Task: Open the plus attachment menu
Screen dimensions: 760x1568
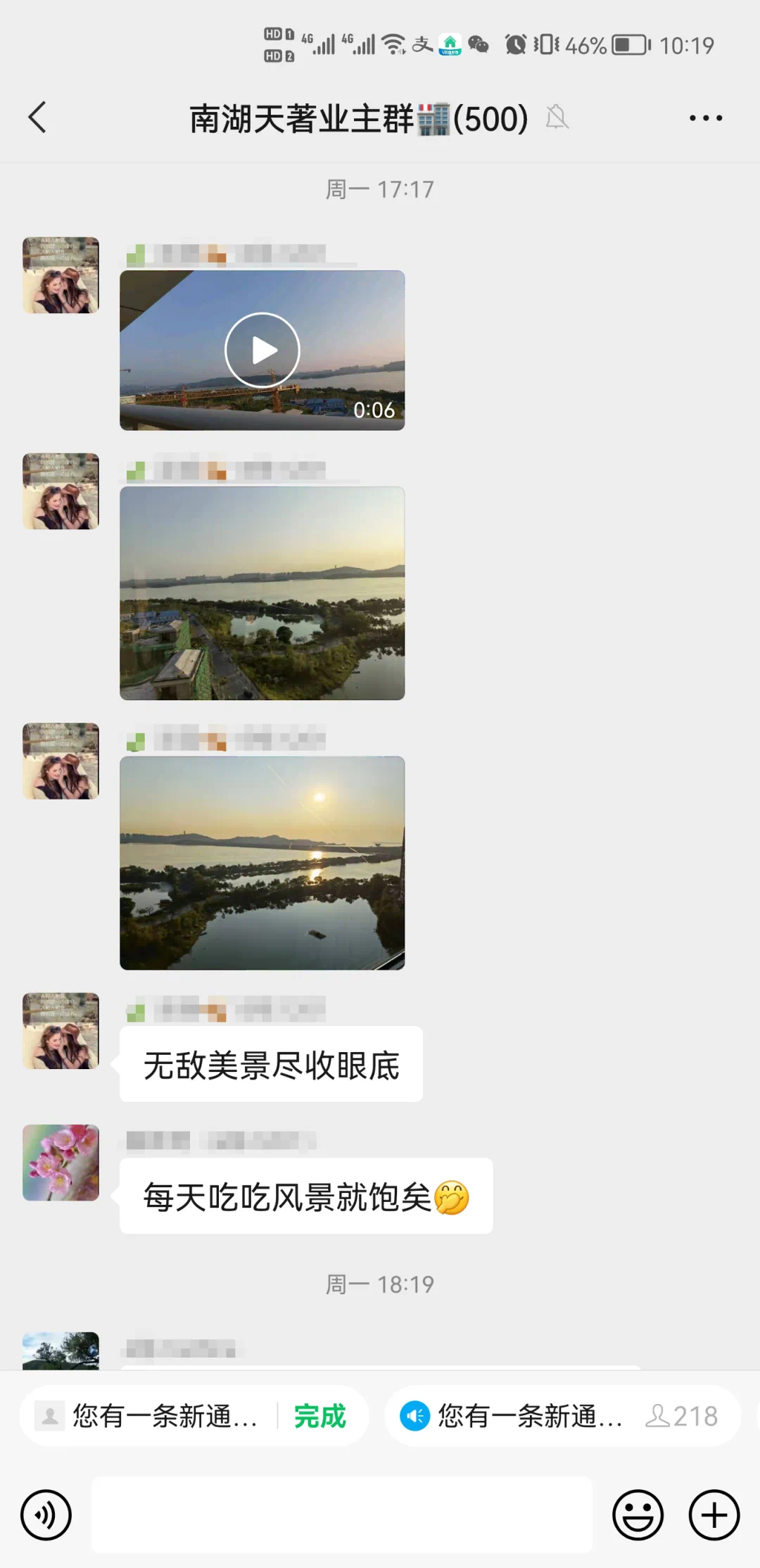Action: (x=714, y=1515)
